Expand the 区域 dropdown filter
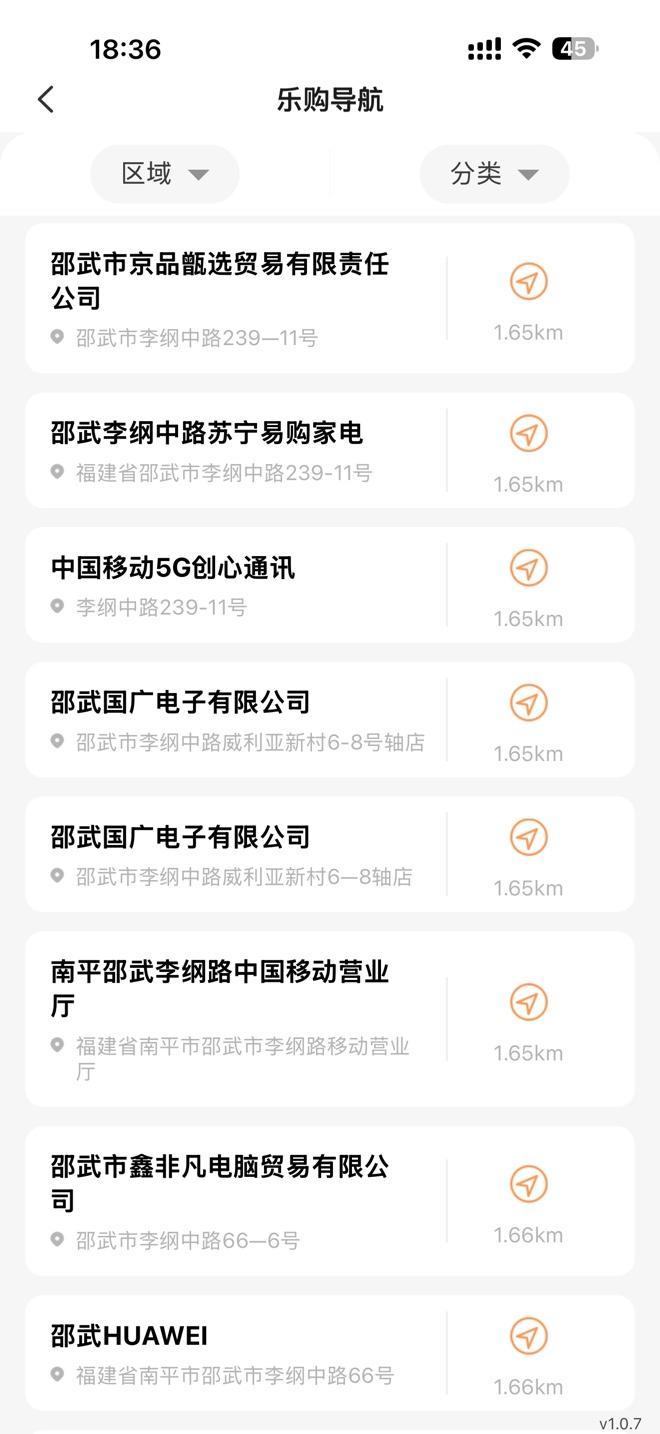The width and height of the screenshot is (660, 1434). (x=165, y=174)
